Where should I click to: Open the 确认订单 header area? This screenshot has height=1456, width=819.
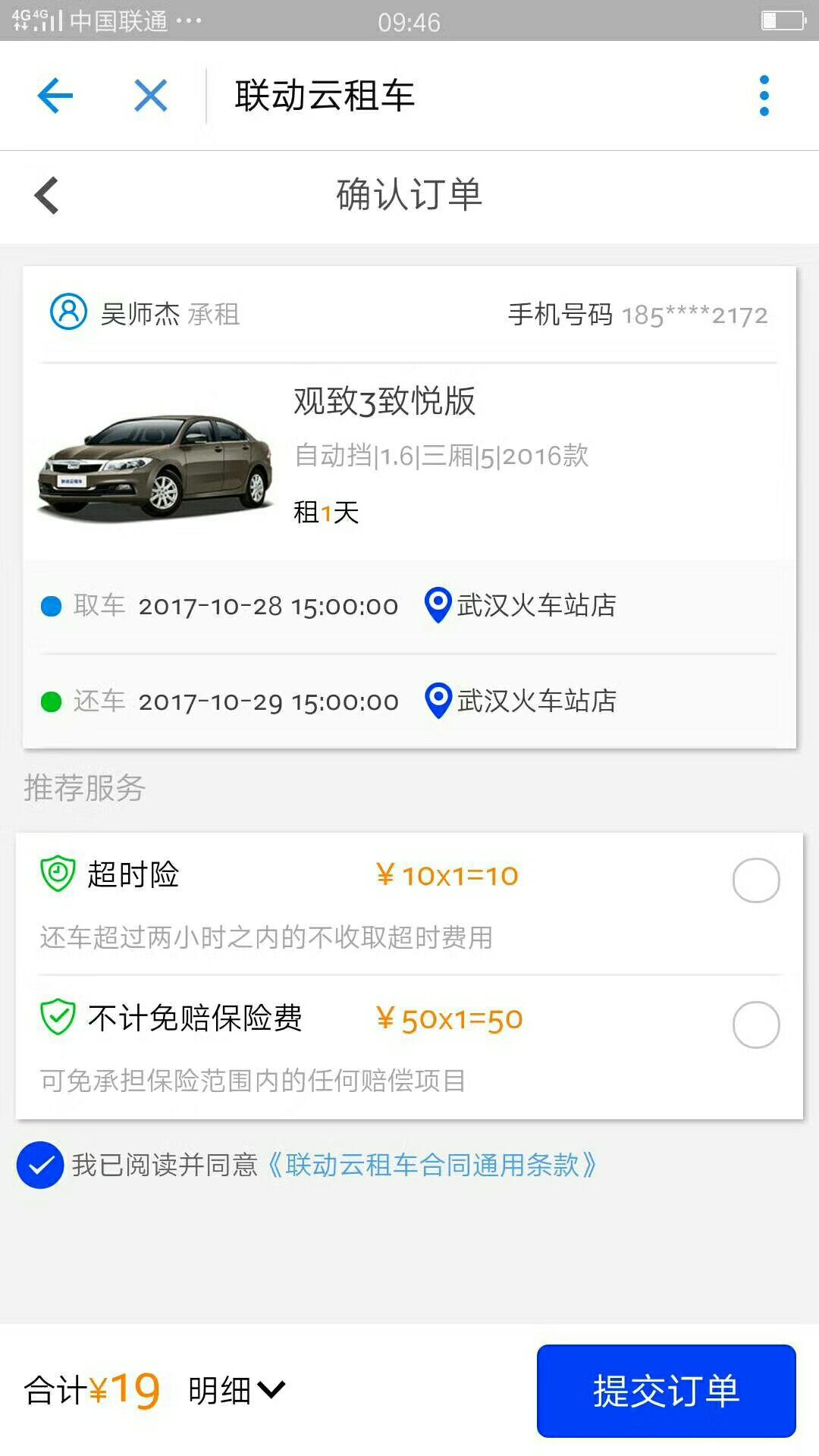tap(409, 196)
